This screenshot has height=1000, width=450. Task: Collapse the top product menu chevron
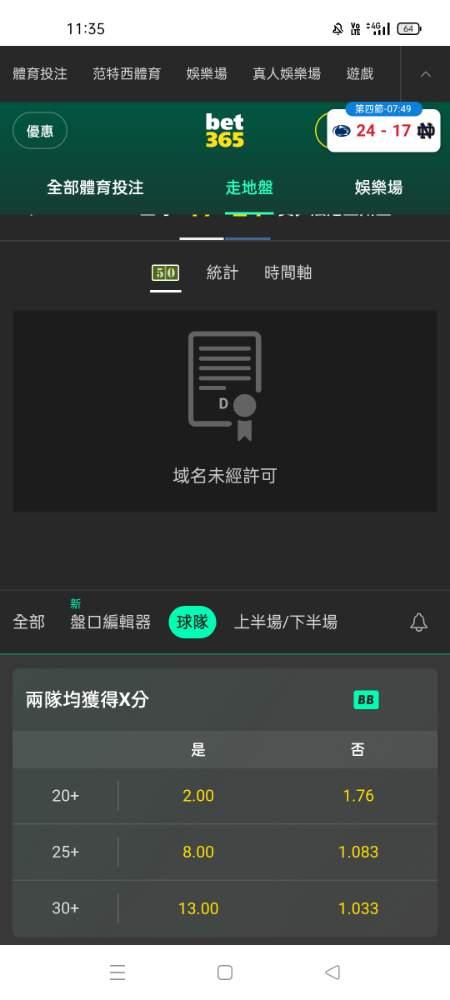(x=425, y=74)
